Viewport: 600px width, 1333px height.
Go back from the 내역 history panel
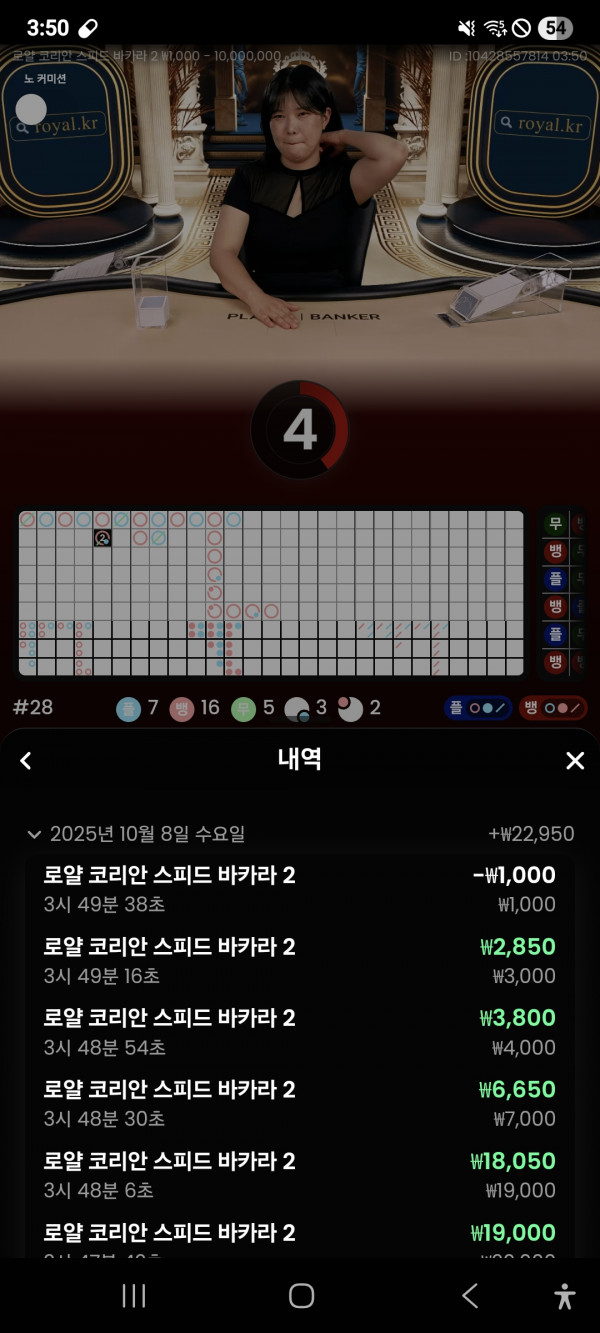[x=26, y=761]
